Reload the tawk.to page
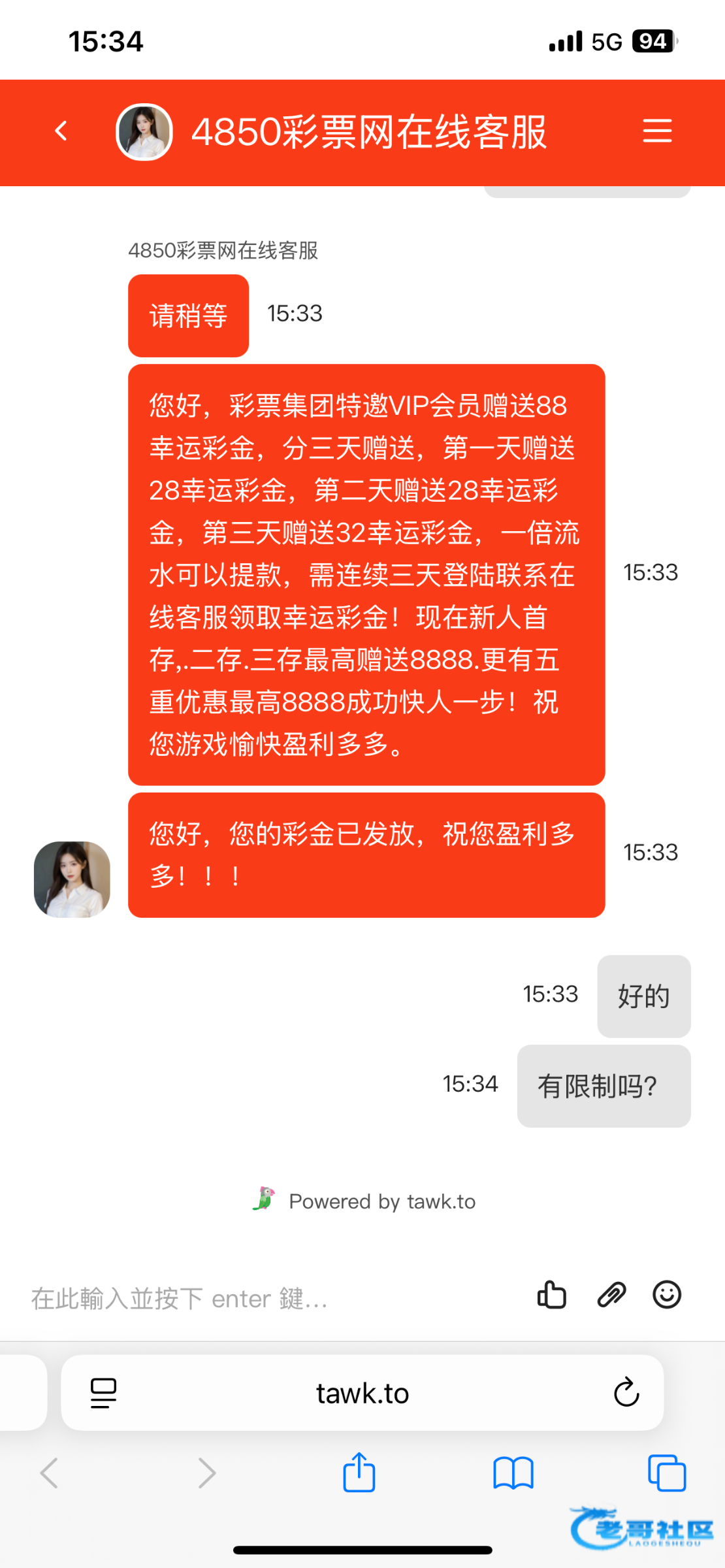 [x=626, y=1392]
